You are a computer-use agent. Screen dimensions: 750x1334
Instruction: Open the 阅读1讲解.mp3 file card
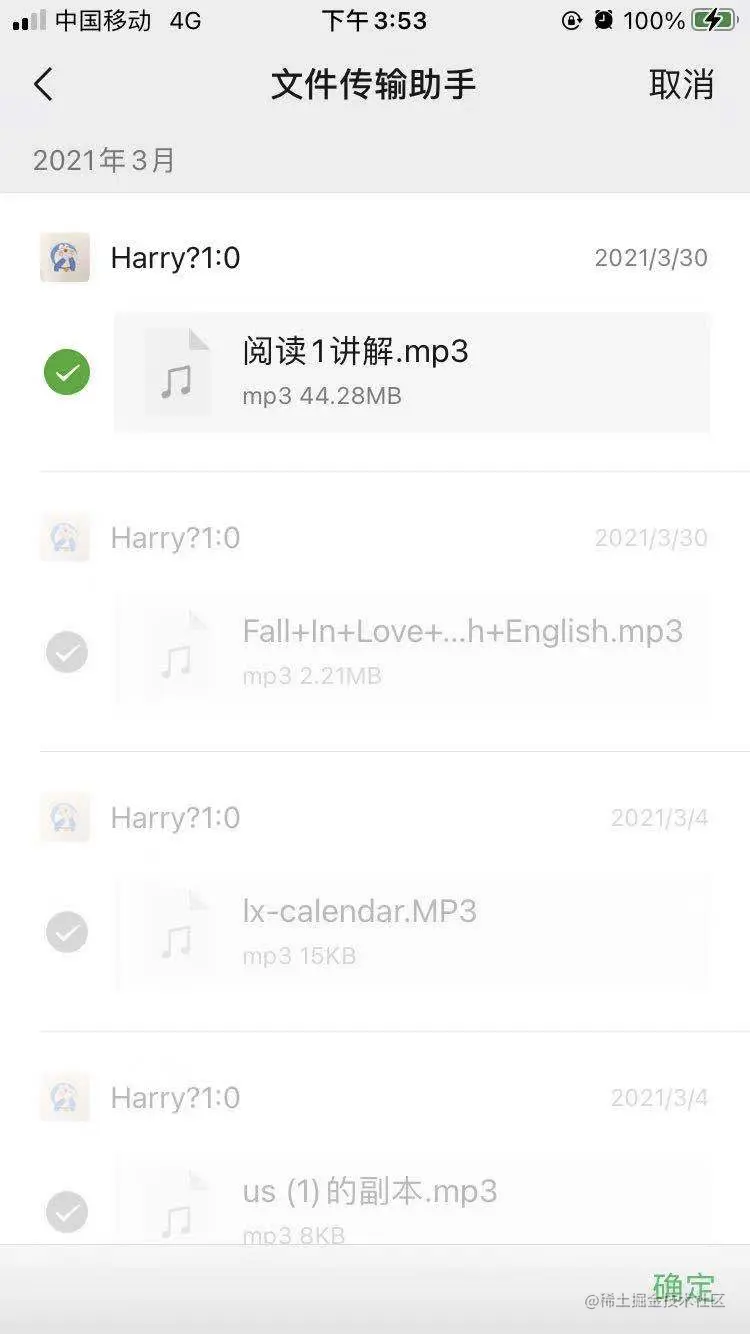411,373
